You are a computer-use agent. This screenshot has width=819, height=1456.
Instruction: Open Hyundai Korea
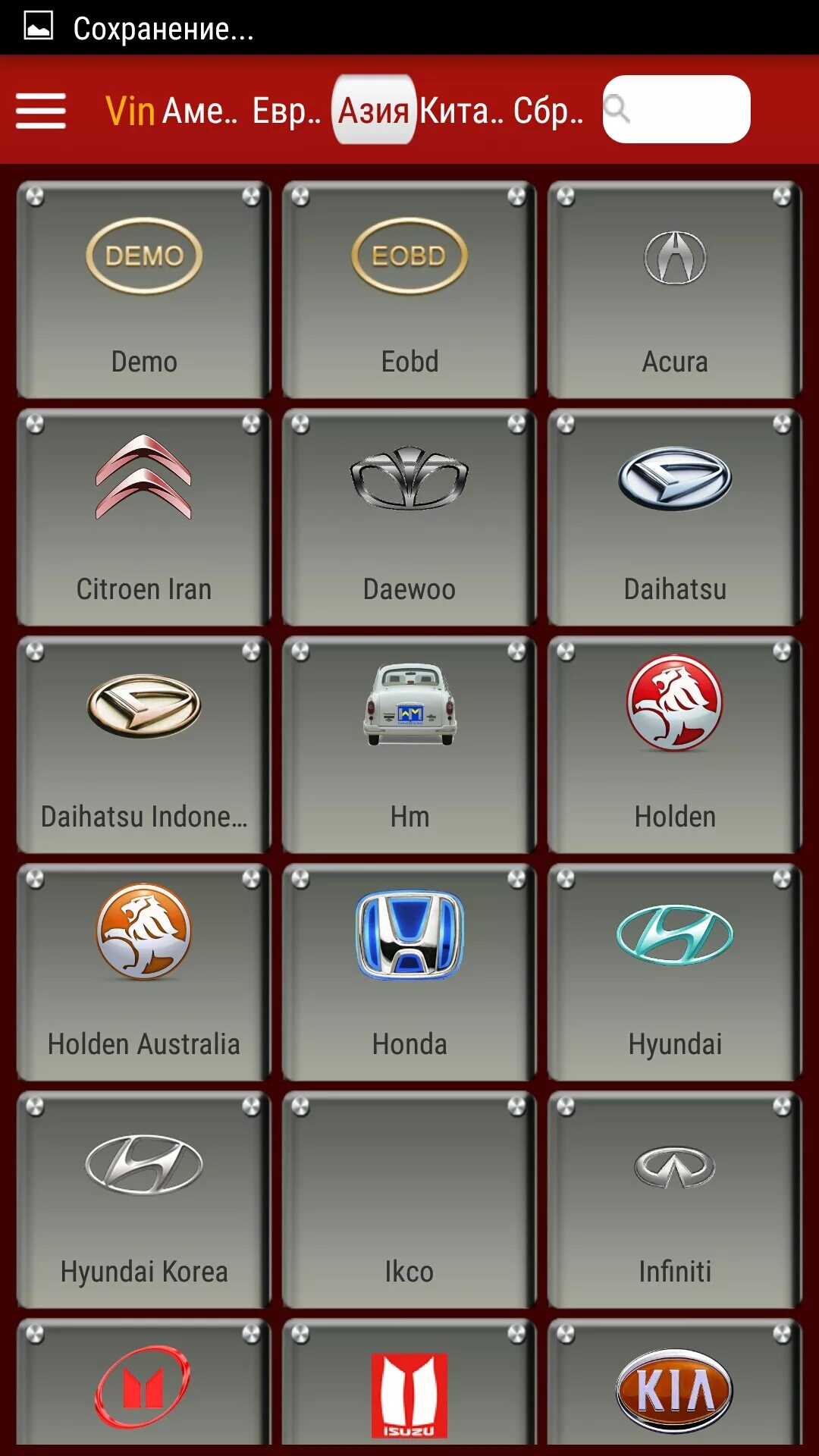pos(144,1200)
